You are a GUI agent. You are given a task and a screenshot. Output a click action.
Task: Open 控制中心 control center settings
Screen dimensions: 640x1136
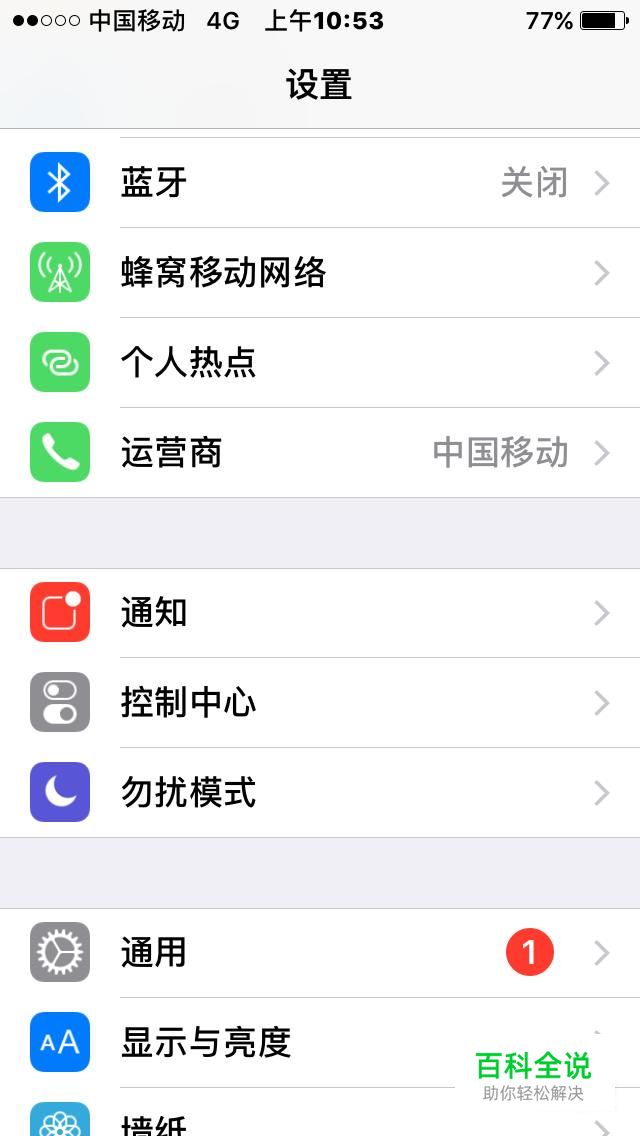pos(320,703)
